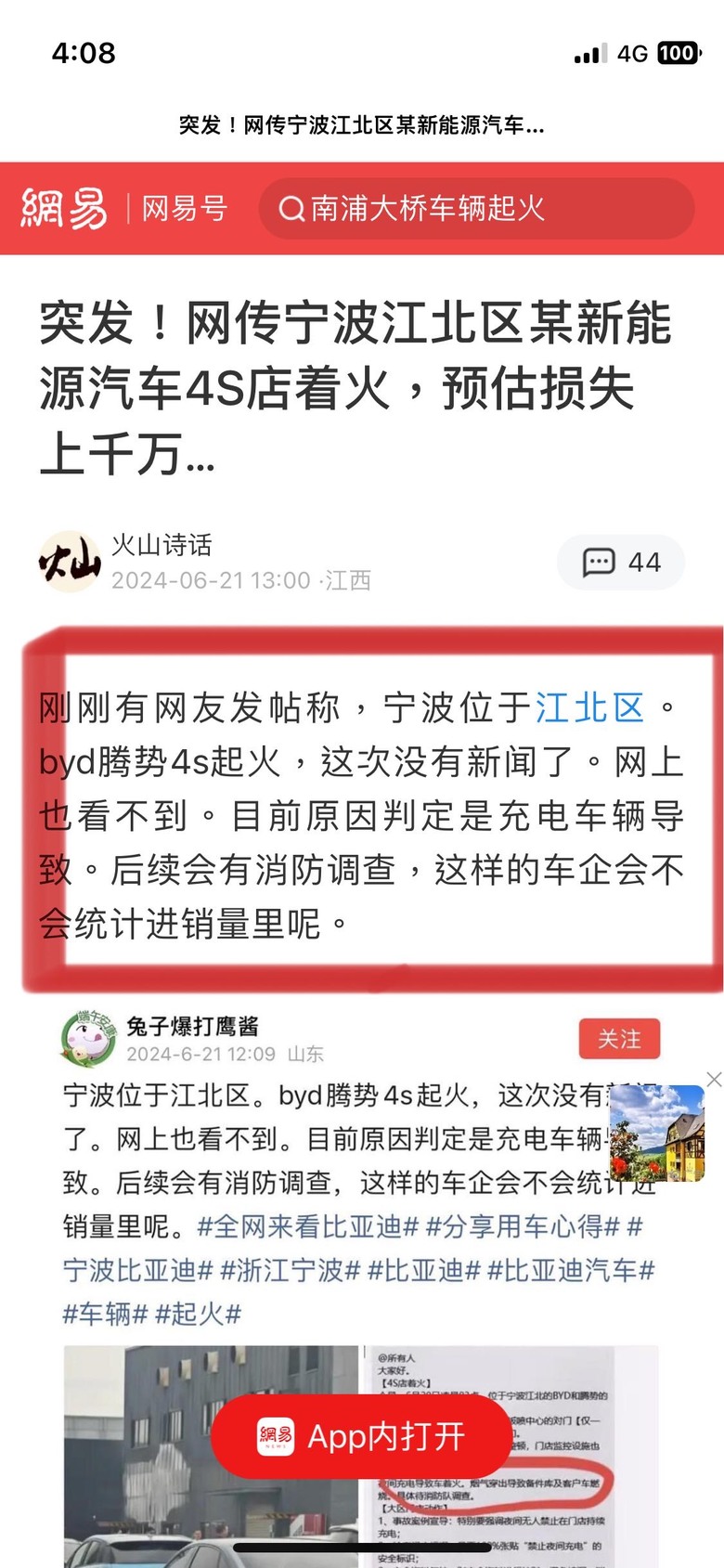View the embedded post screenshot image
Screen dimensions: 724x1568
361,1456
